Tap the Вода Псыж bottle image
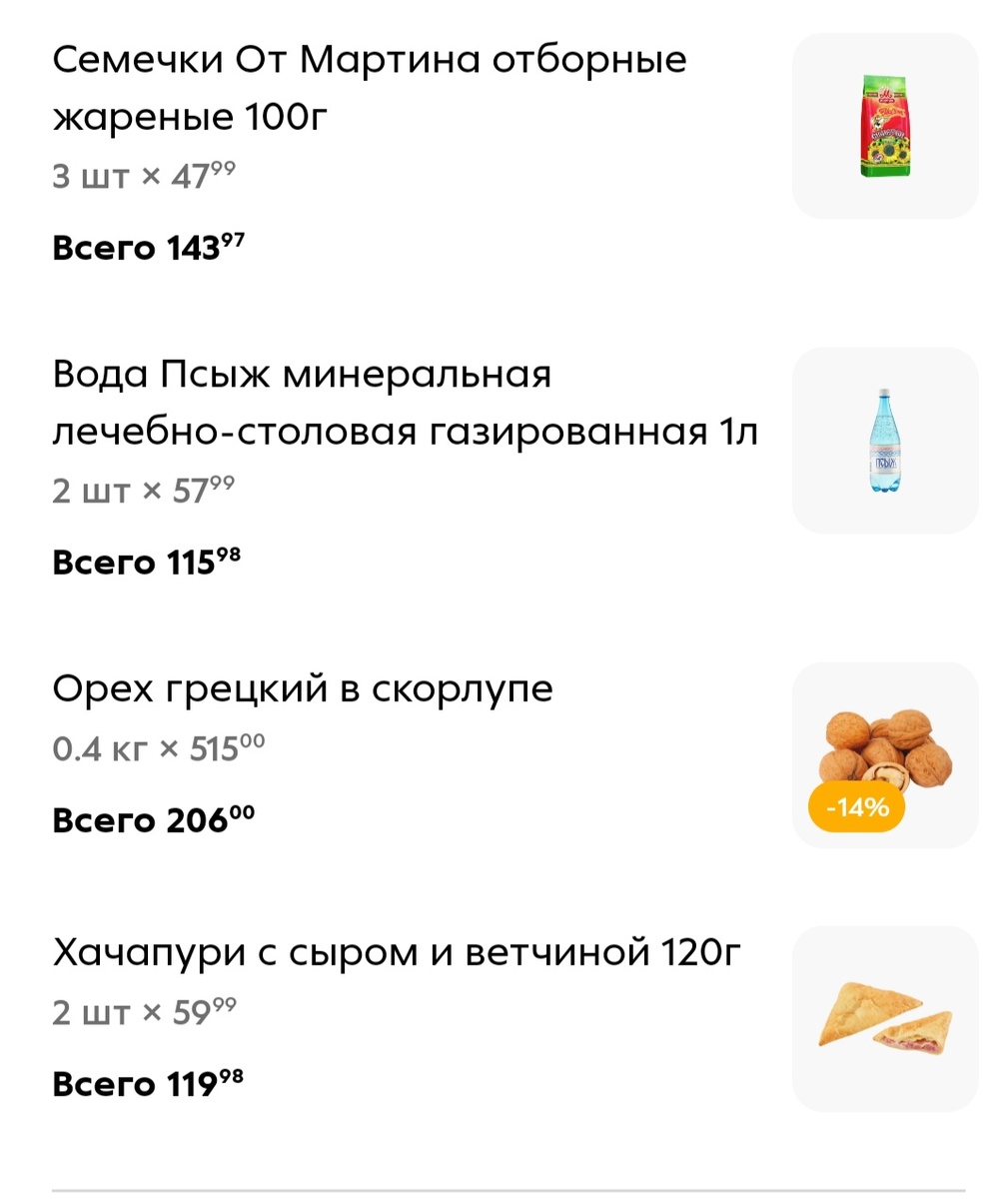The height and width of the screenshot is (1199, 1008). coord(884,438)
